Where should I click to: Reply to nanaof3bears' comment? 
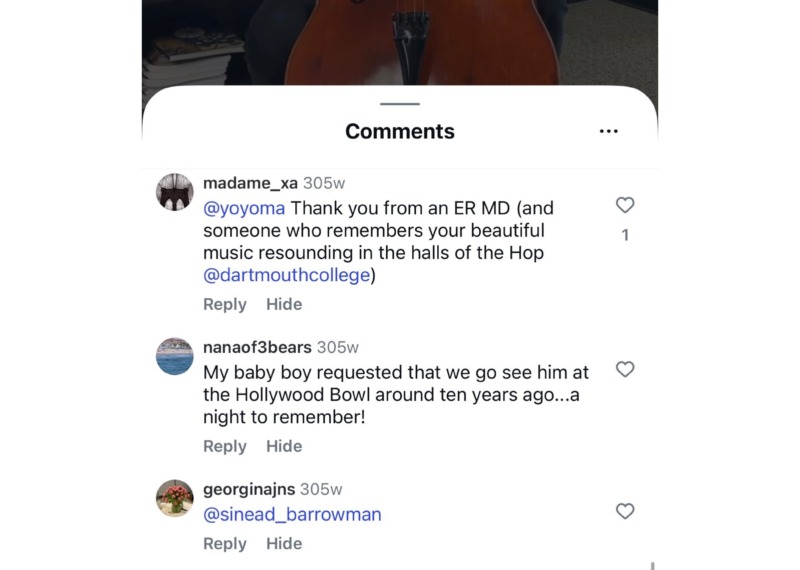tap(225, 446)
